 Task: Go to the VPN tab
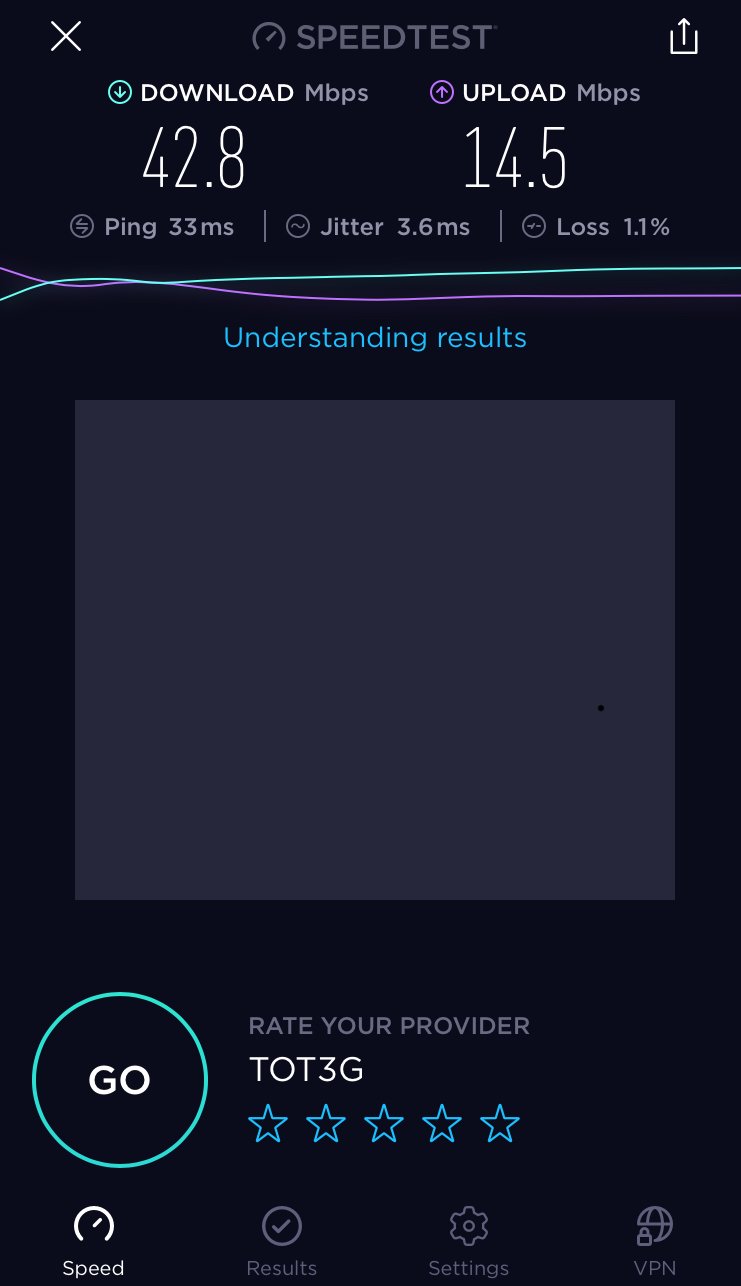(x=655, y=1240)
